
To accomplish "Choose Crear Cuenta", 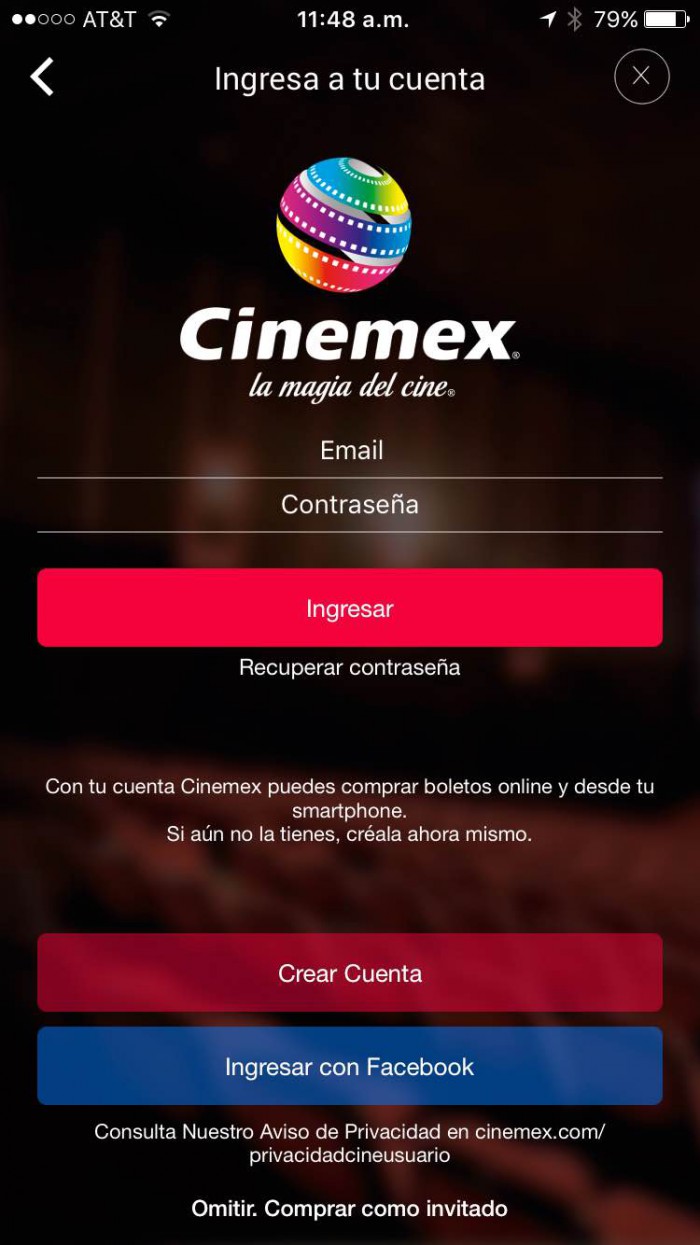I will click(x=350, y=973).
